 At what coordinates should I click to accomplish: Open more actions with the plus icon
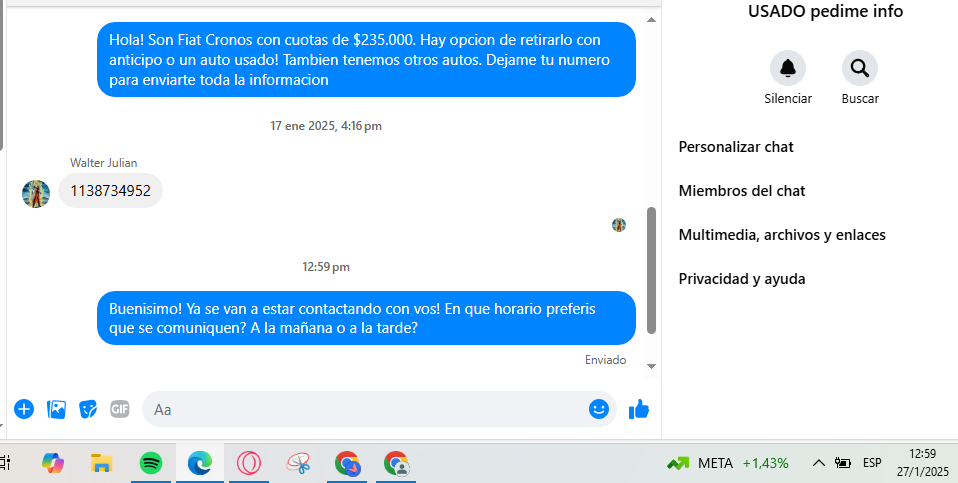(x=24, y=409)
